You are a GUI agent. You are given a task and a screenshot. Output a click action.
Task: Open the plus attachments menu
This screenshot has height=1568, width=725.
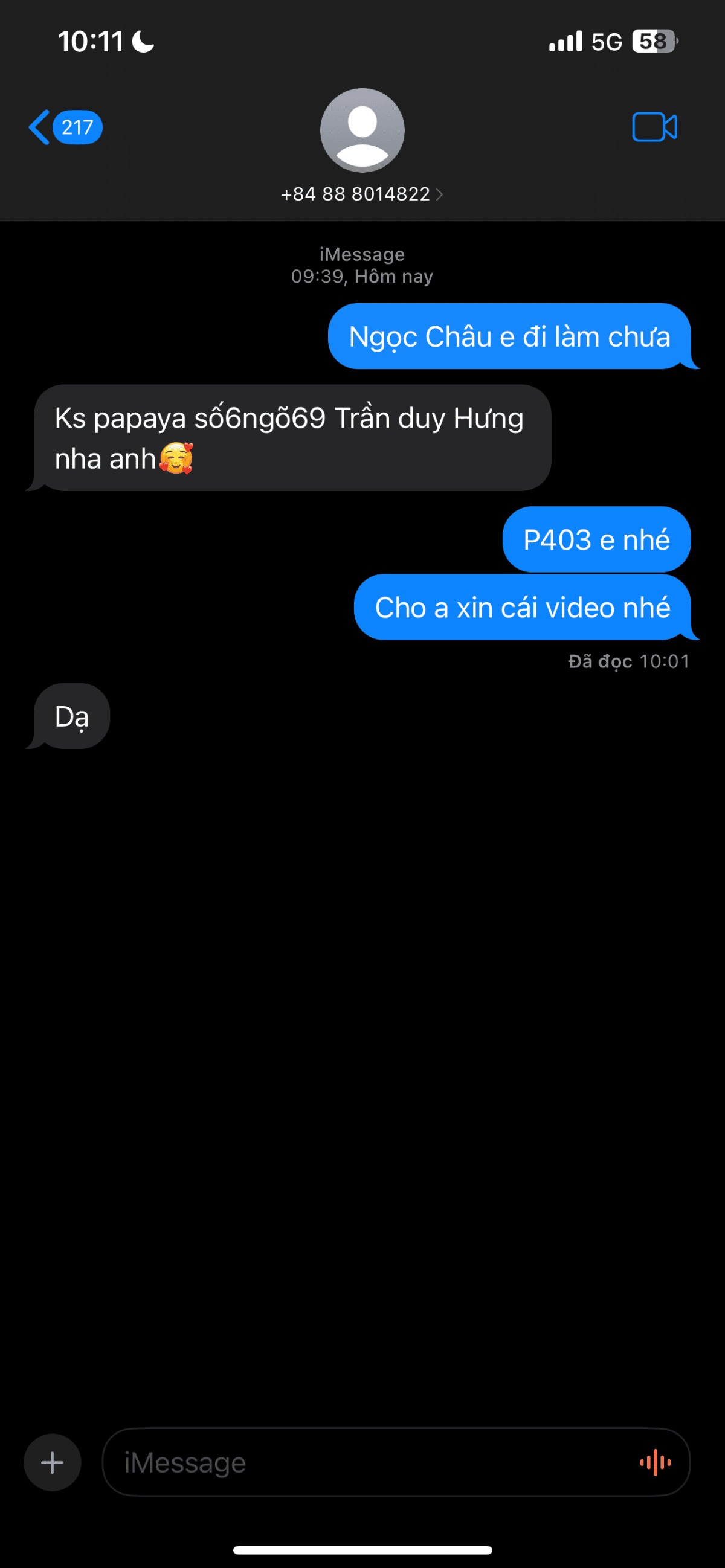(x=53, y=1462)
